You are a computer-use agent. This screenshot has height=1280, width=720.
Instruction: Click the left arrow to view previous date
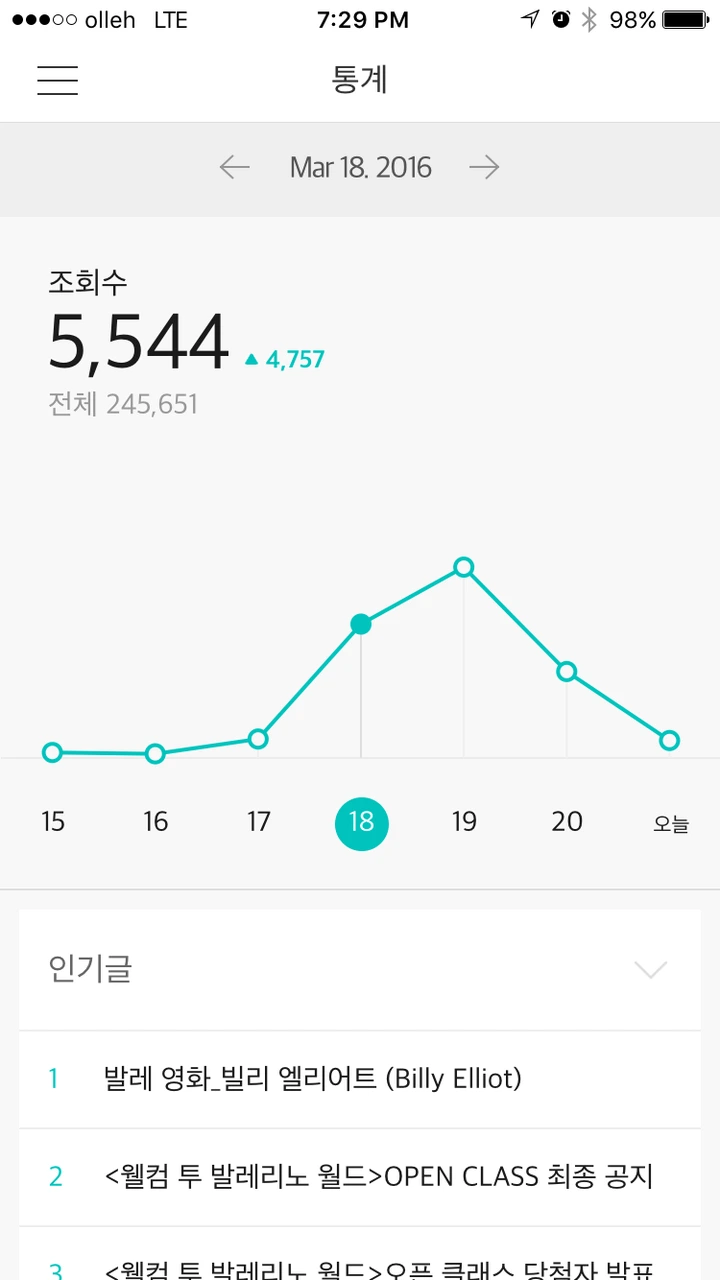coord(234,167)
